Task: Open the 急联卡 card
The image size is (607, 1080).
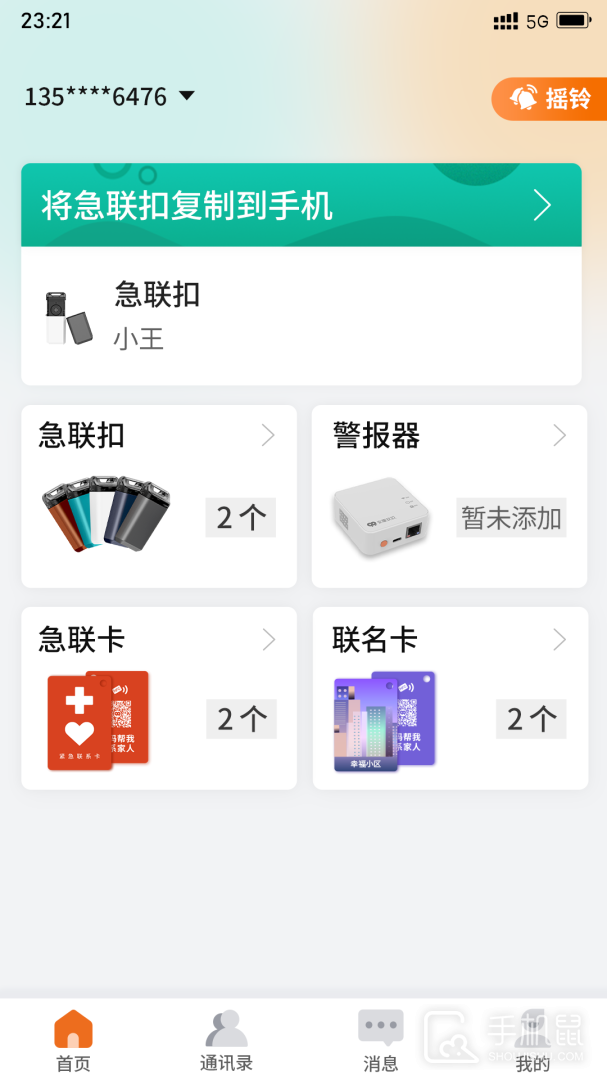Action: point(159,698)
